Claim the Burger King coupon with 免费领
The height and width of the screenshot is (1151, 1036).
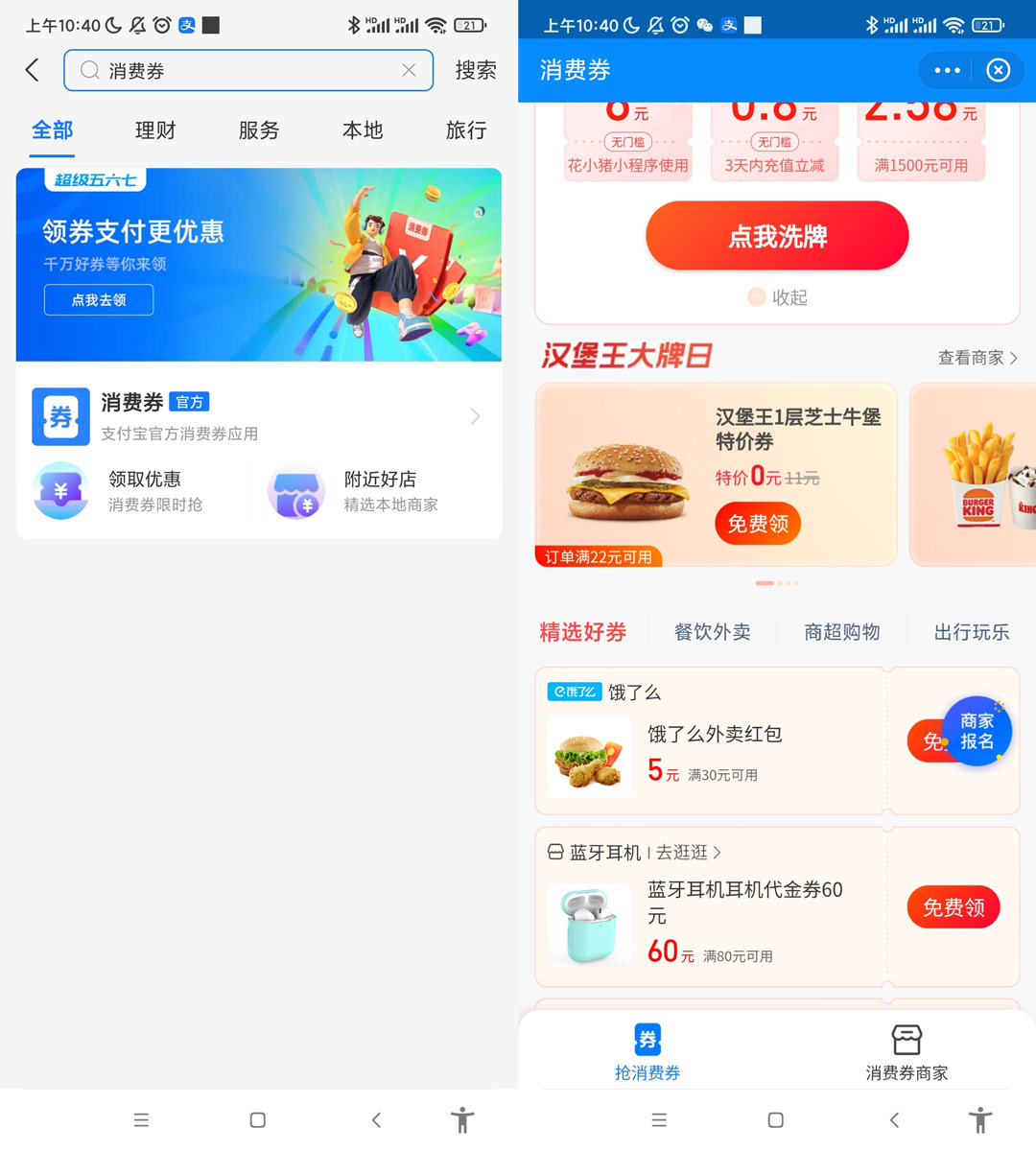758,524
